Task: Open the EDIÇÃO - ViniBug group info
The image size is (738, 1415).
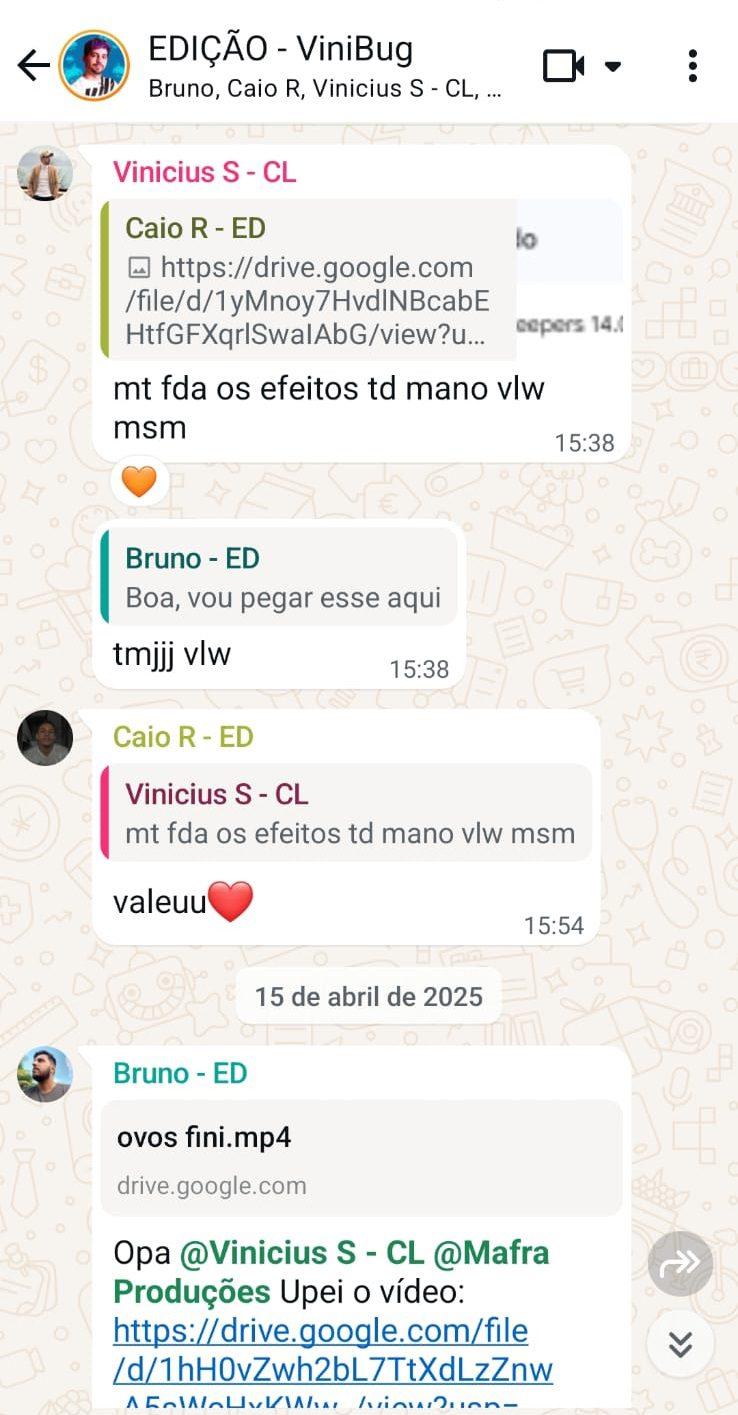Action: 324,66
